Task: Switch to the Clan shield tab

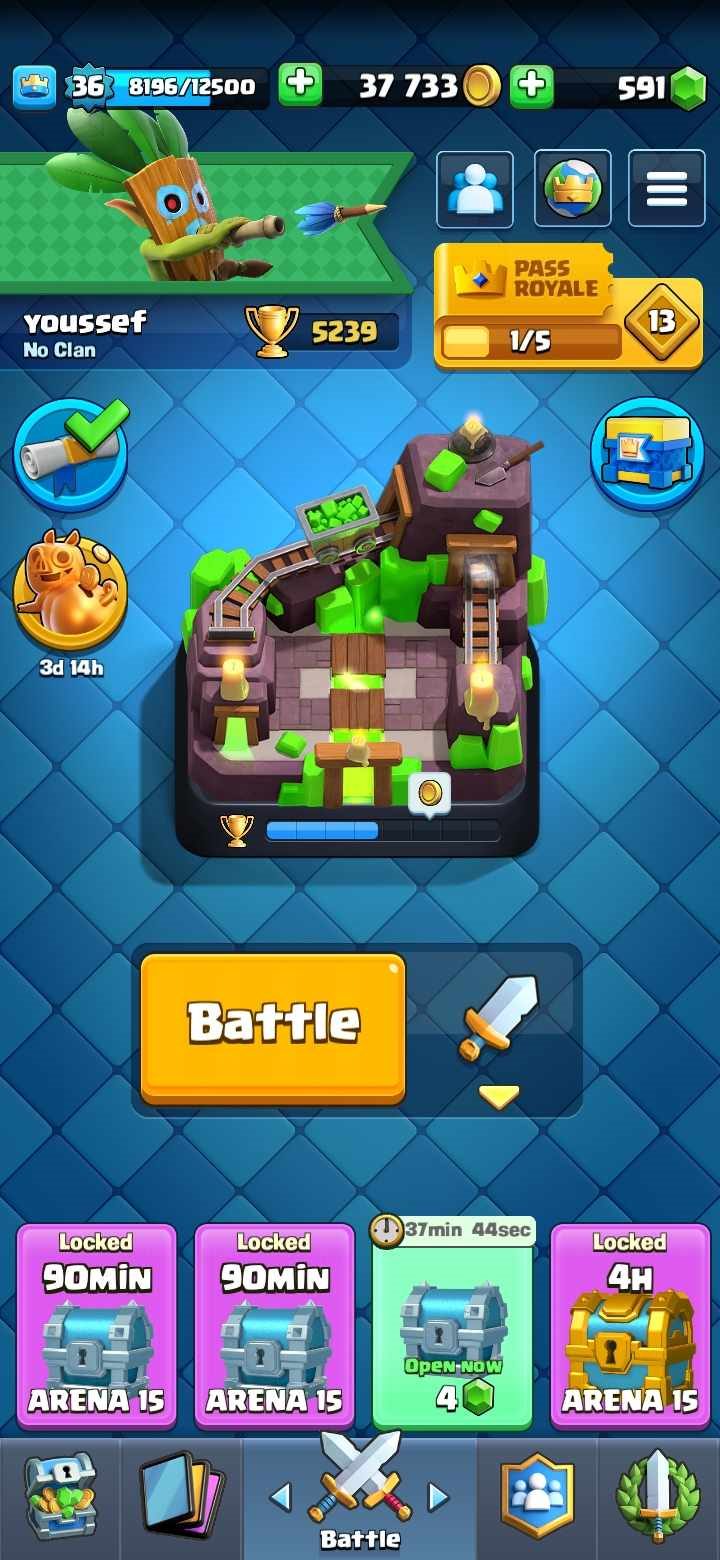Action: coord(537,1497)
